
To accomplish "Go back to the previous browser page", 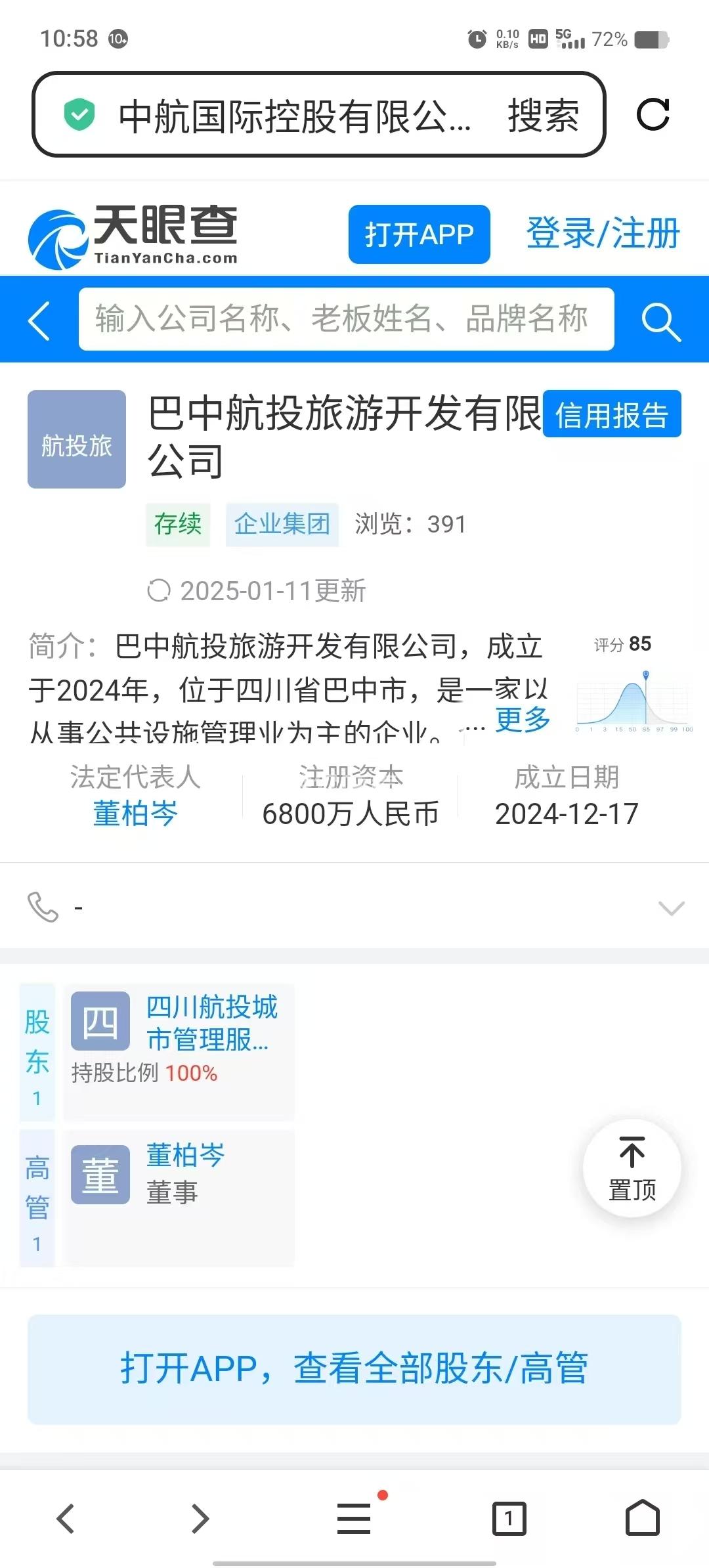I will 66,1519.
